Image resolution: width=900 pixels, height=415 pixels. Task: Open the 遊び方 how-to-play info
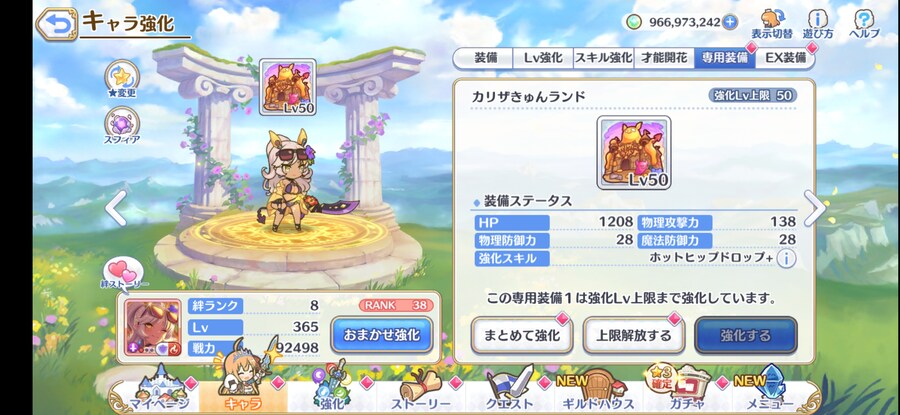(x=818, y=23)
